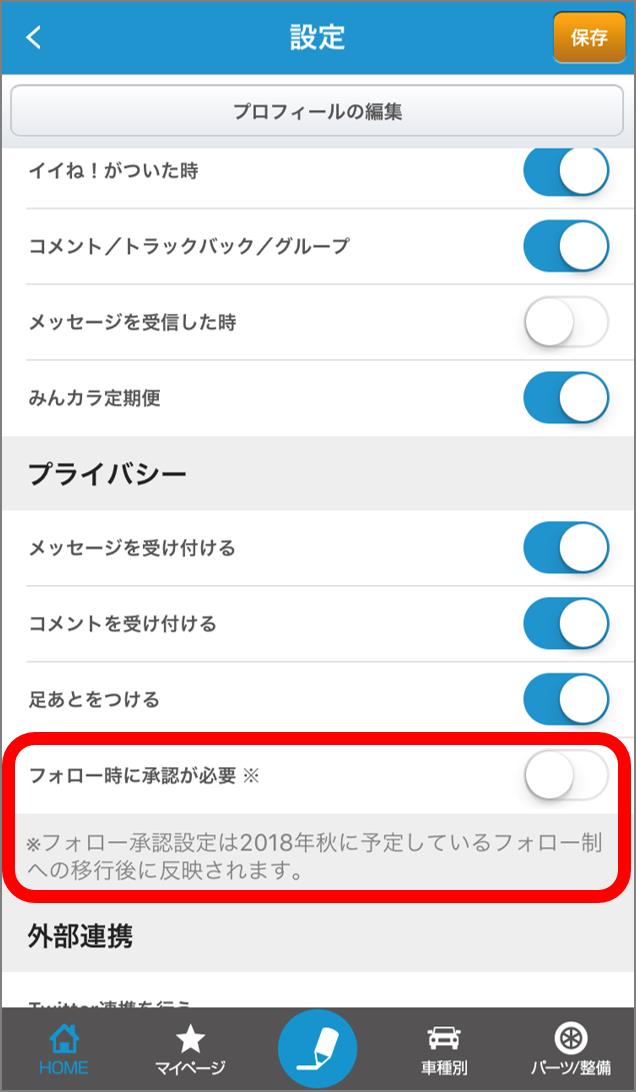Toggle みんカラ定期便 switch
636x1092 pixels.
point(566,398)
